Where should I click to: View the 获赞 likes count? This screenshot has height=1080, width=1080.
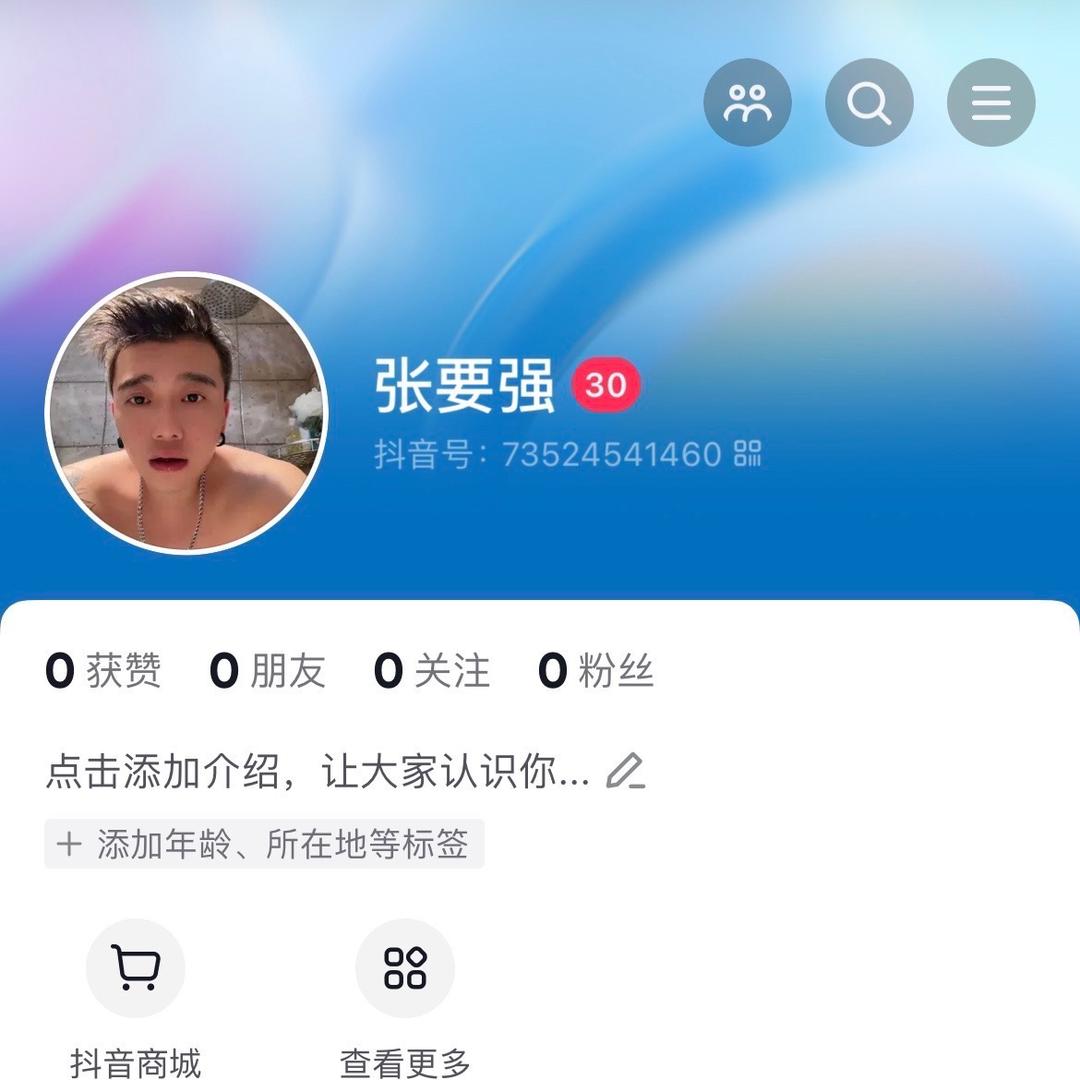click(x=103, y=671)
